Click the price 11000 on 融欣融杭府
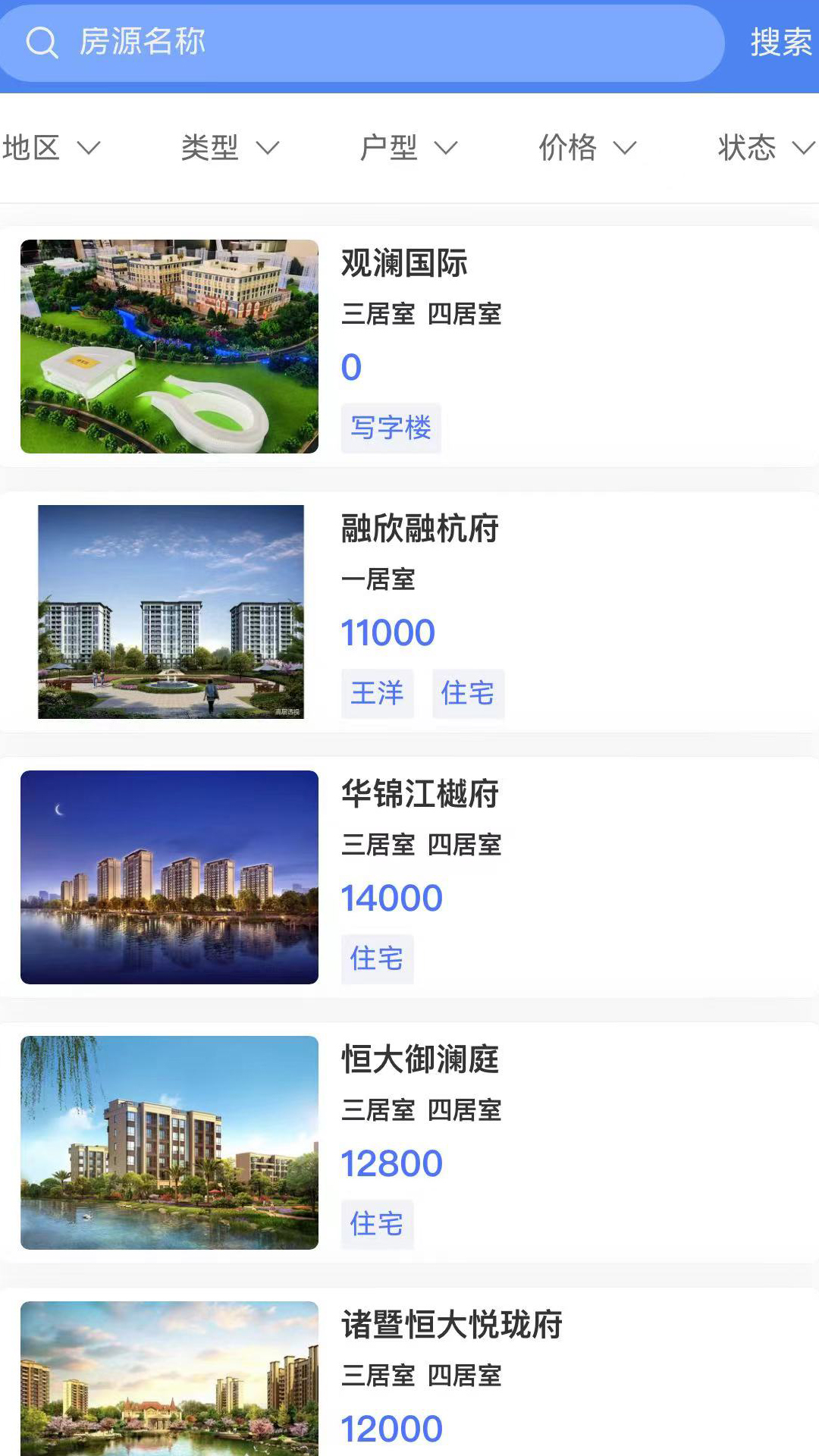819x1456 pixels. [387, 631]
